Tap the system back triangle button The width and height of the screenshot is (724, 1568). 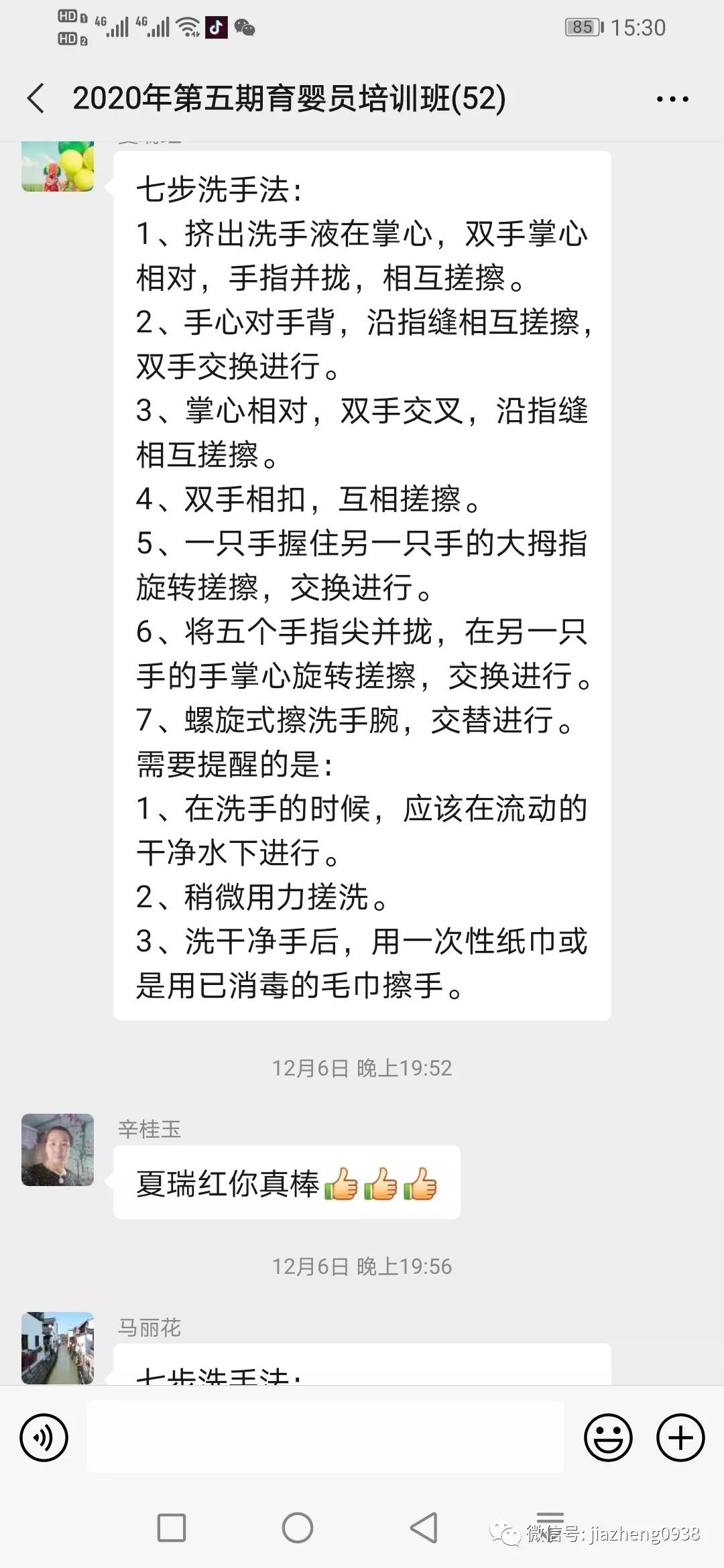[424, 1528]
